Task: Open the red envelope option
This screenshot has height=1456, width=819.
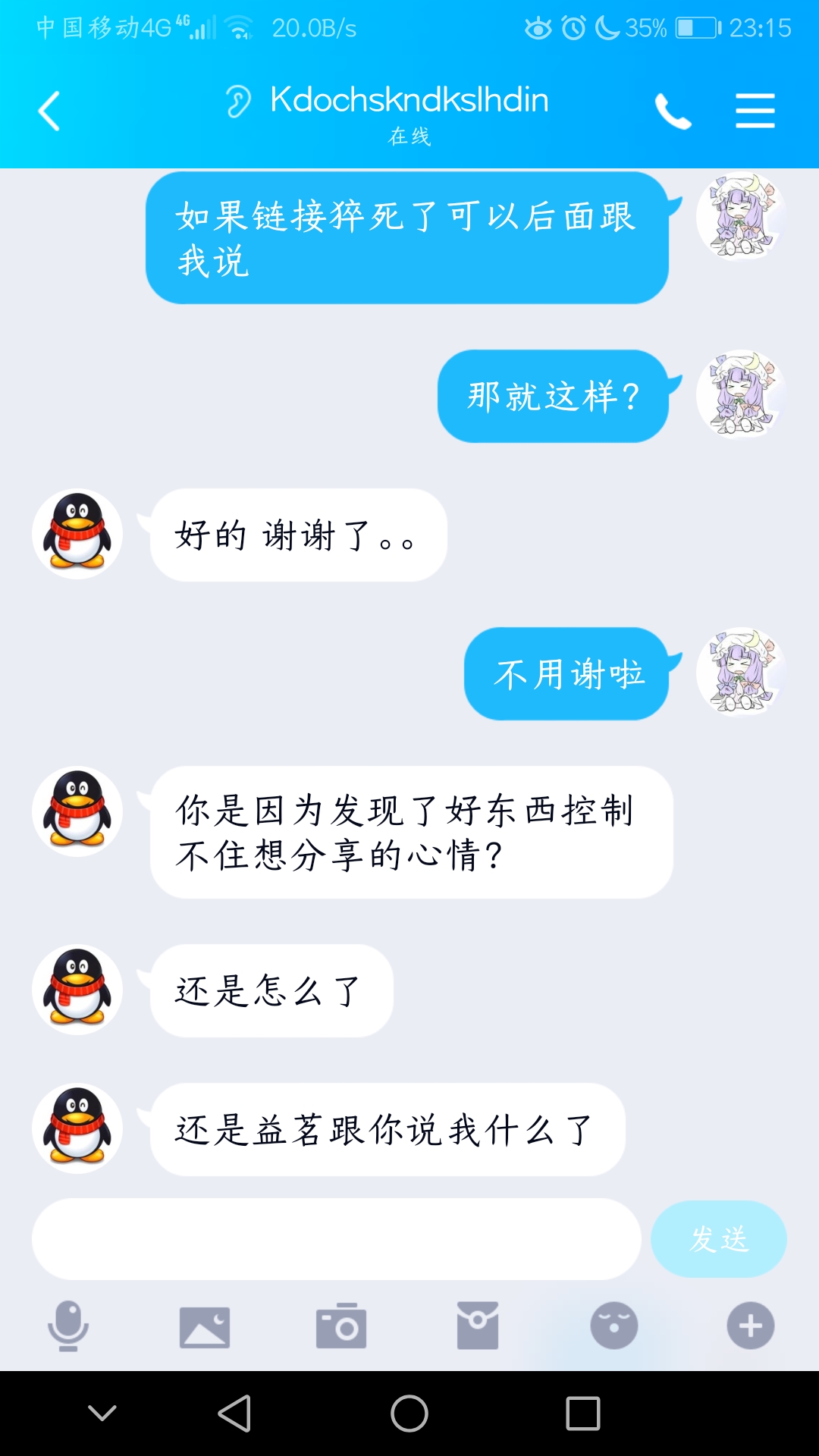Action: pos(478,1326)
